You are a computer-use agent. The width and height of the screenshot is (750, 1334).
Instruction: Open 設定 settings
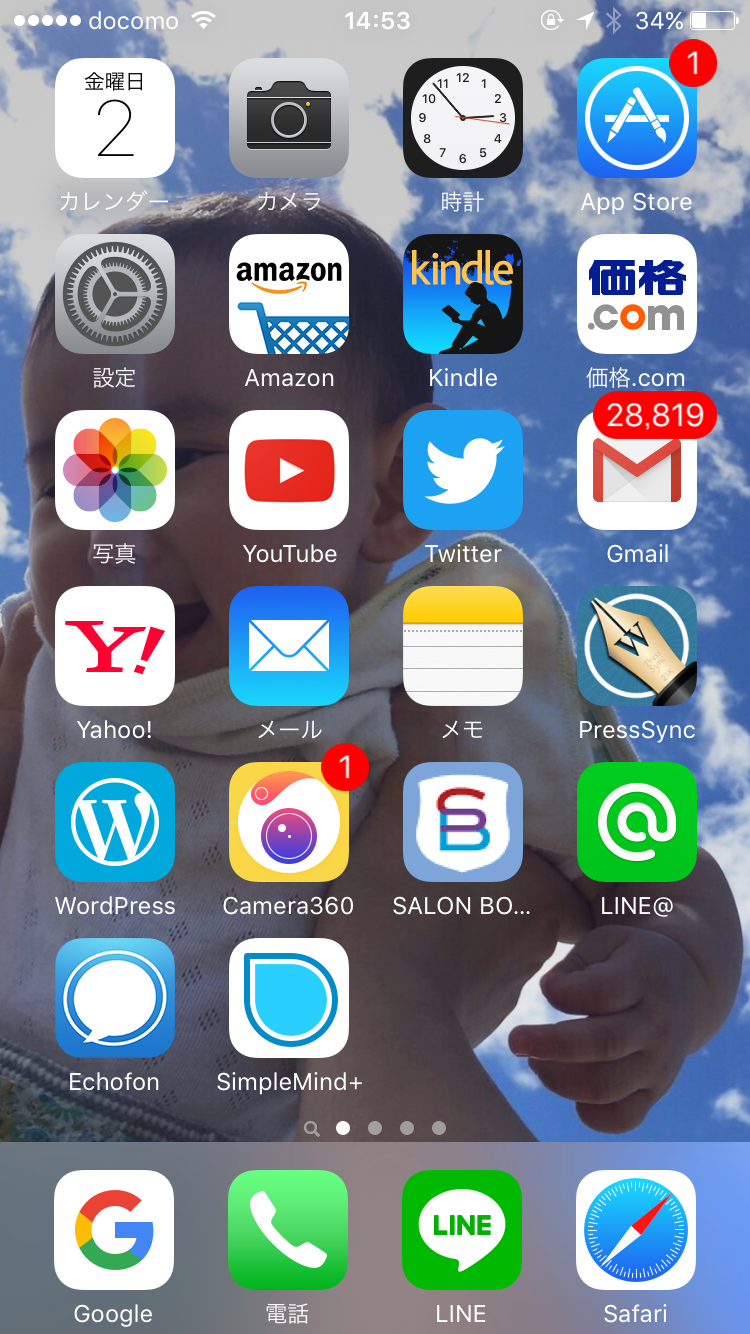[115, 294]
